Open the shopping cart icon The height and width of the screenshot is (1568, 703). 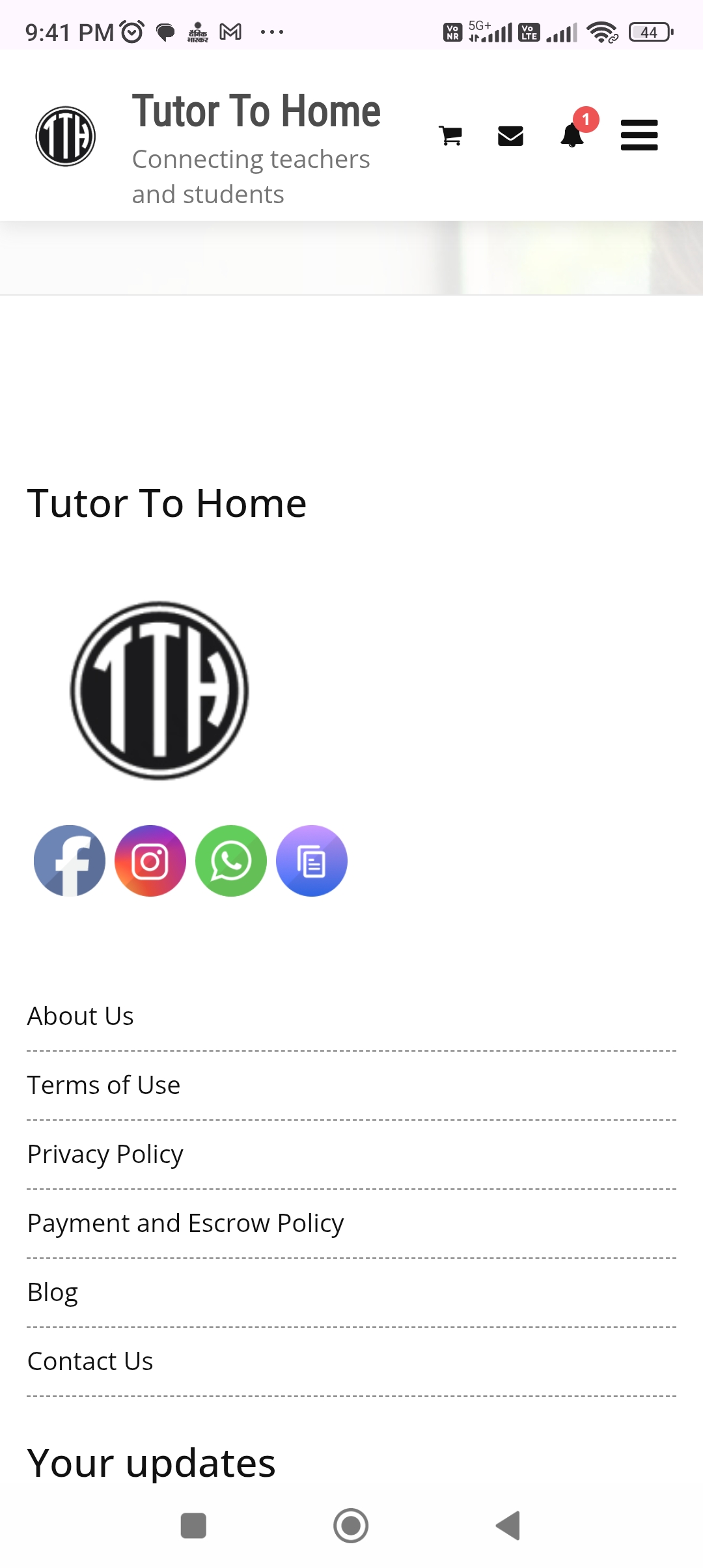pyautogui.click(x=450, y=135)
